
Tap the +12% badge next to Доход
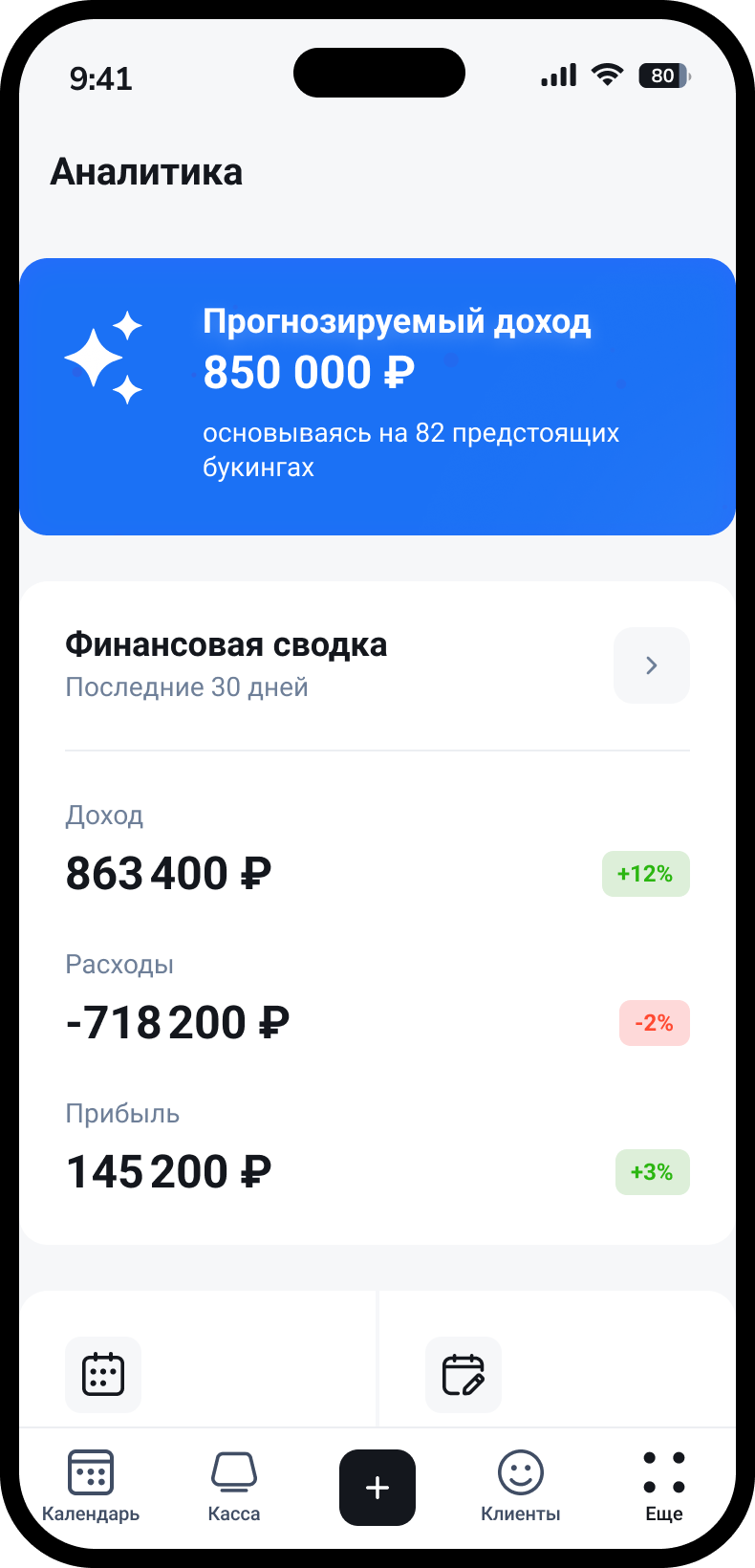pos(645,873)
